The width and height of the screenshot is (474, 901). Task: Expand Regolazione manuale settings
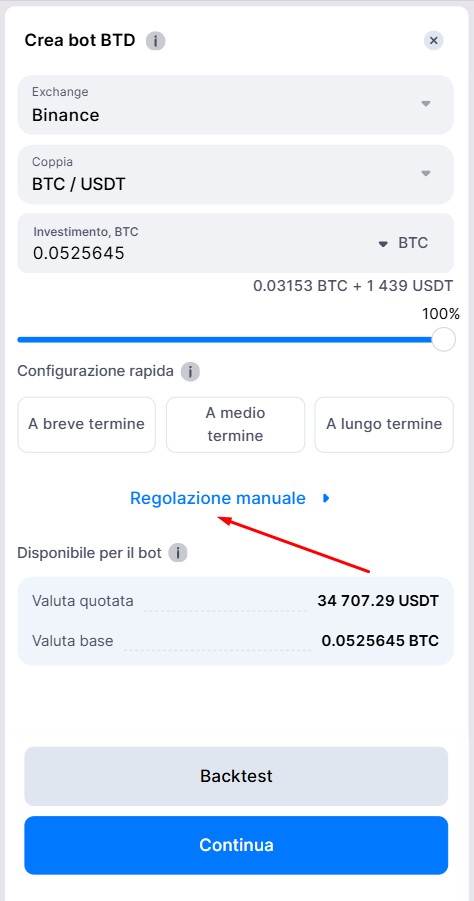click(x=230, y=498)
